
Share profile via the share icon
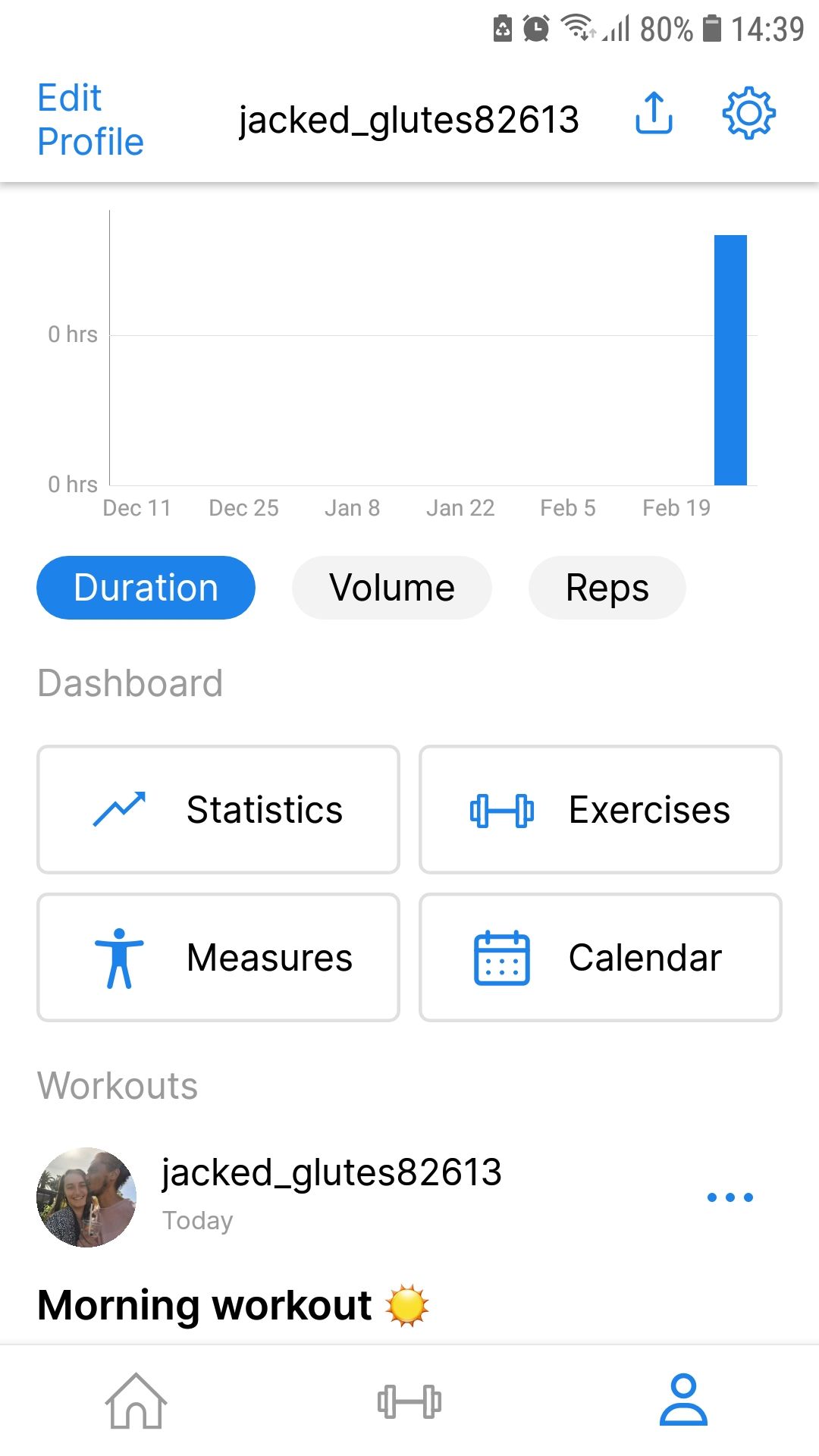(x=653, y=114)
